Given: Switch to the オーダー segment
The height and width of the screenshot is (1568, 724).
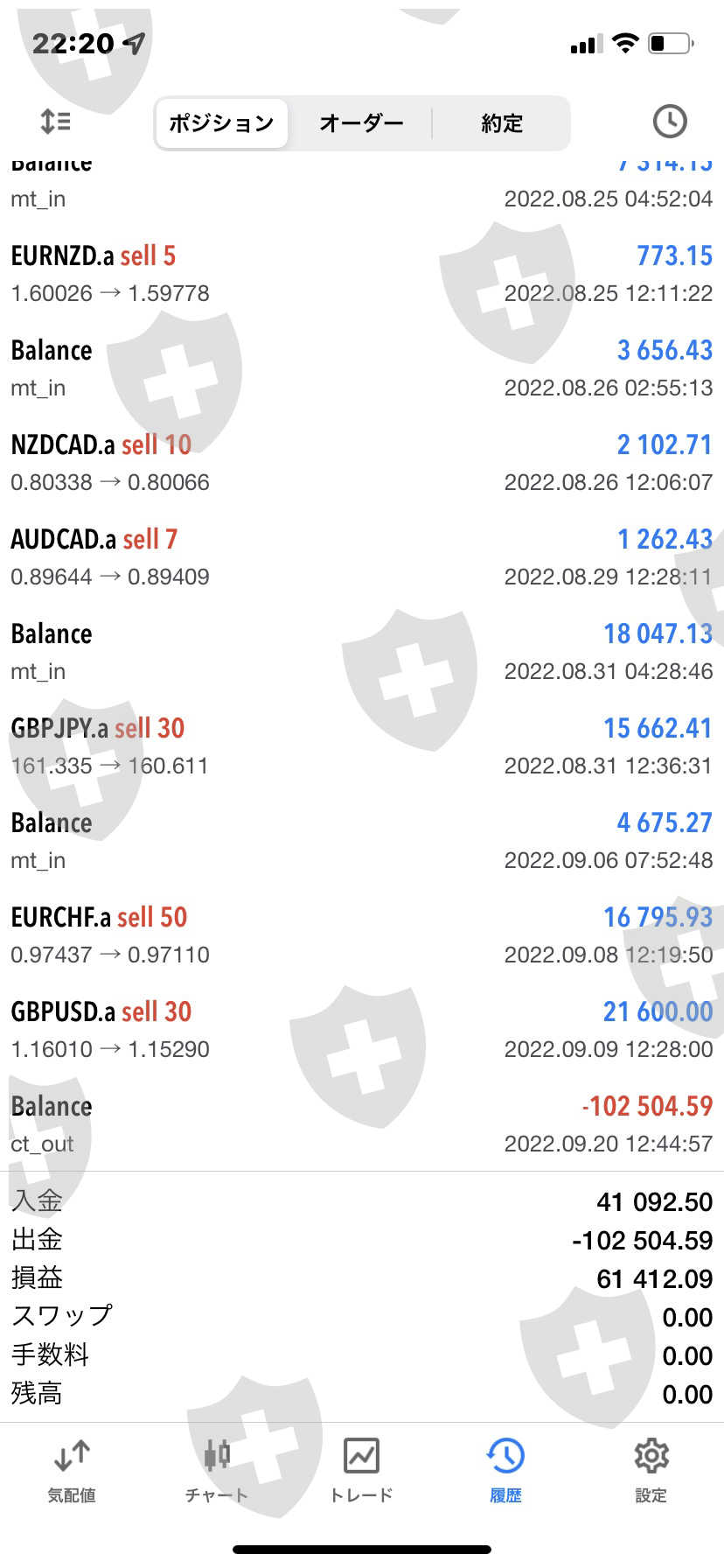Looking at the screenshot, I should [361, 123].
